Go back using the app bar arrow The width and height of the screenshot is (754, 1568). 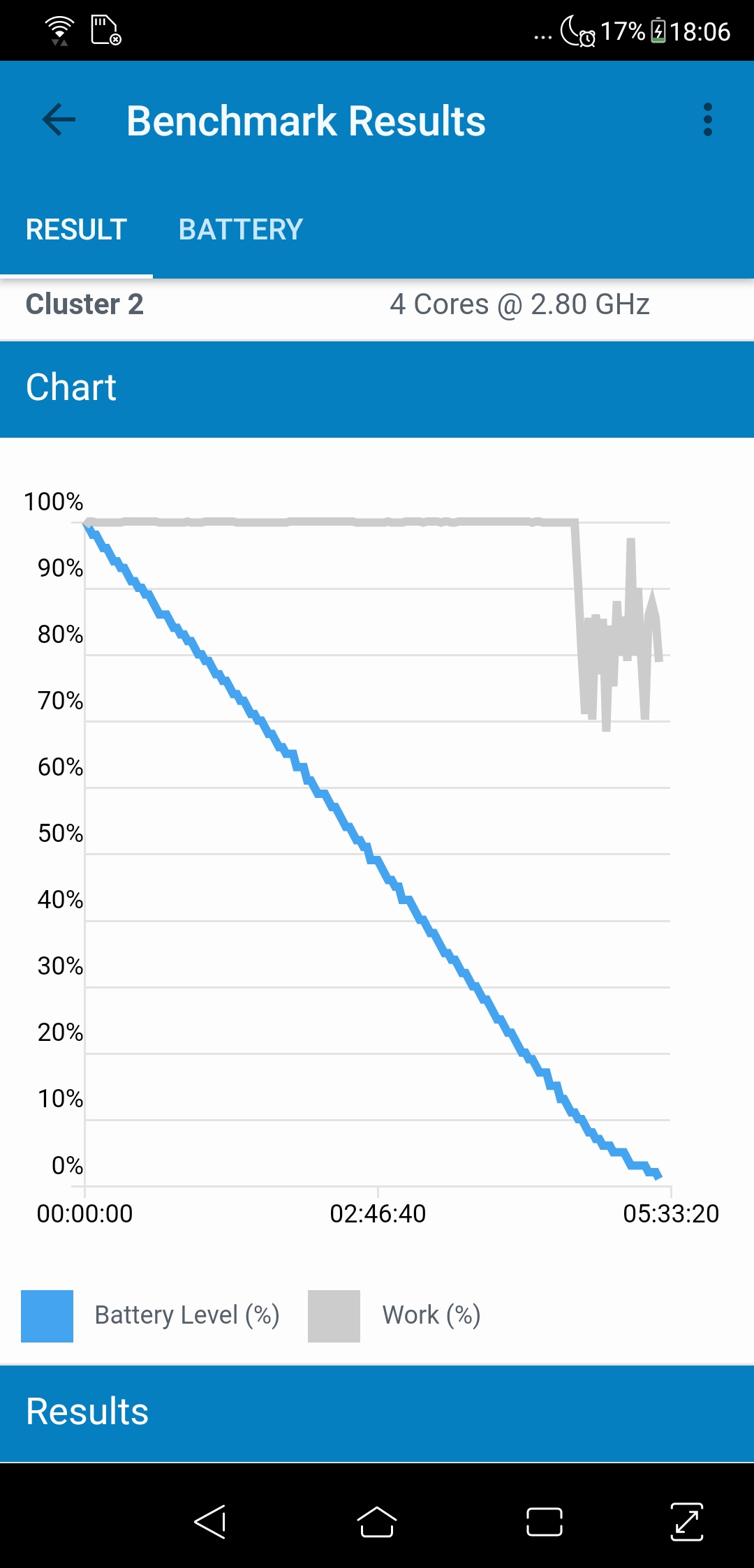59,120
